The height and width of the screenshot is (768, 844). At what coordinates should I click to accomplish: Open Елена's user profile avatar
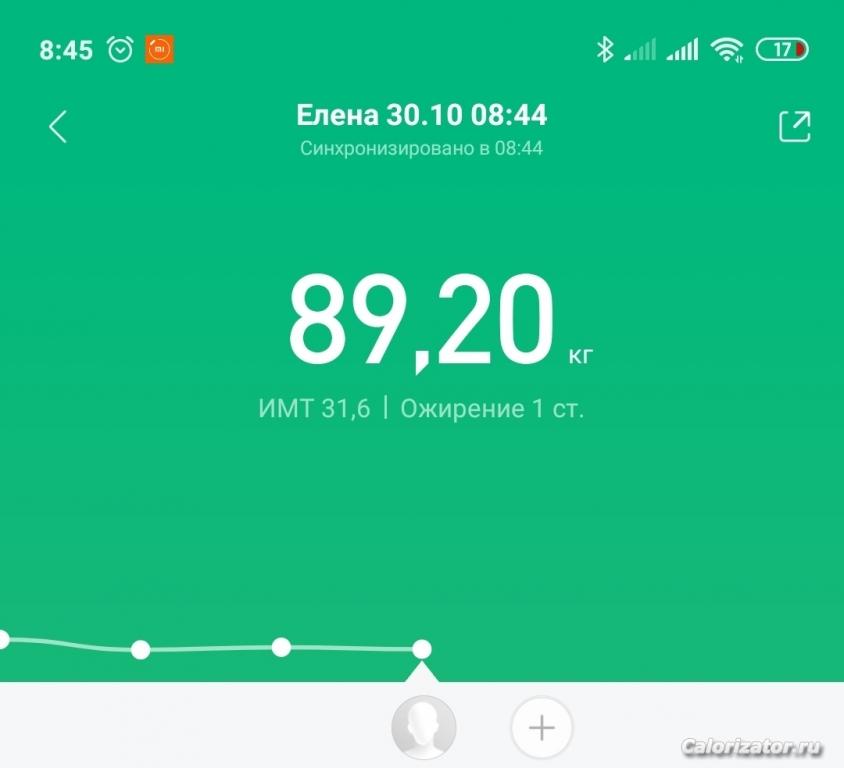tap(423, 727)
